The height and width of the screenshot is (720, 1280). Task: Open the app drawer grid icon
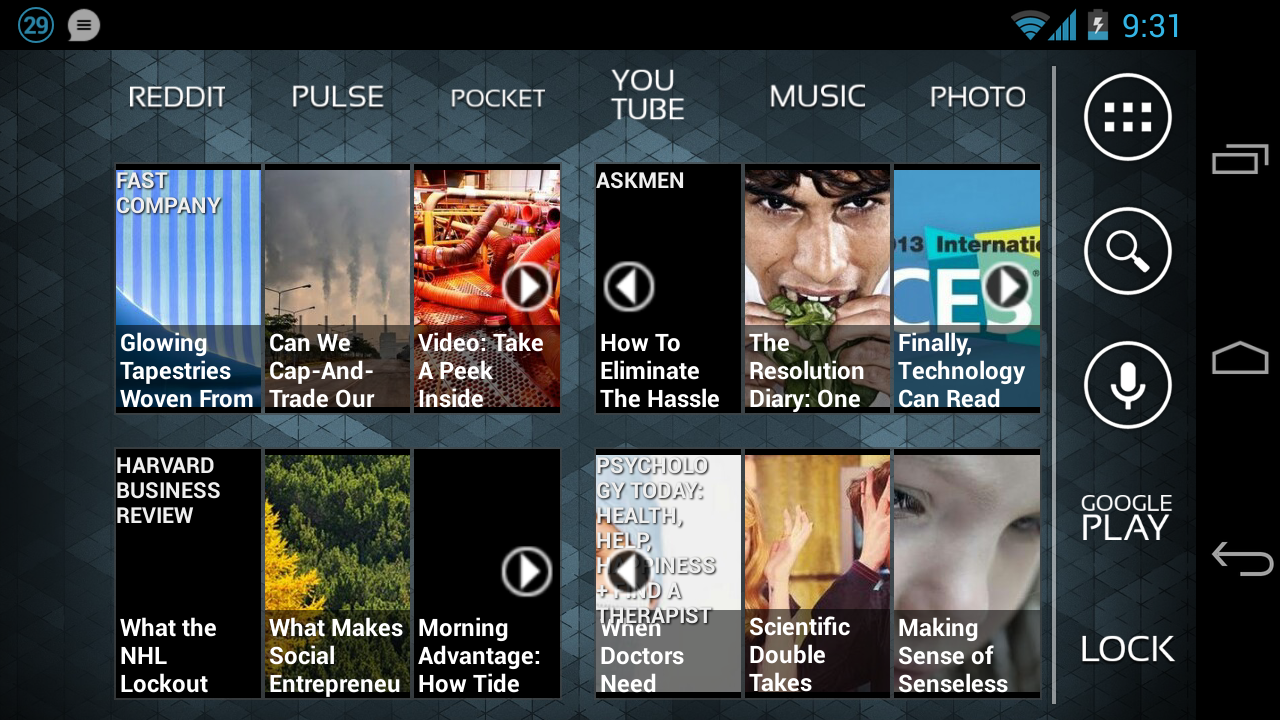pos(1127,117)
